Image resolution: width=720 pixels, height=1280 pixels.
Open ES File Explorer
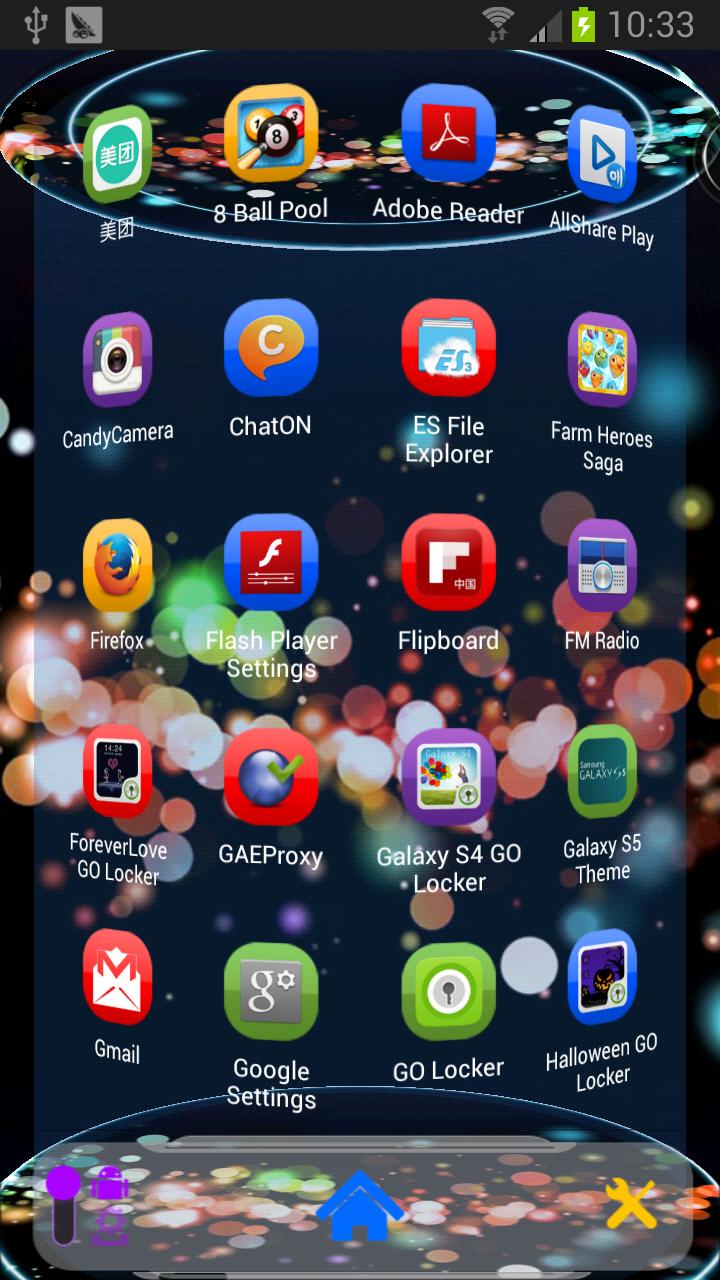448,348
